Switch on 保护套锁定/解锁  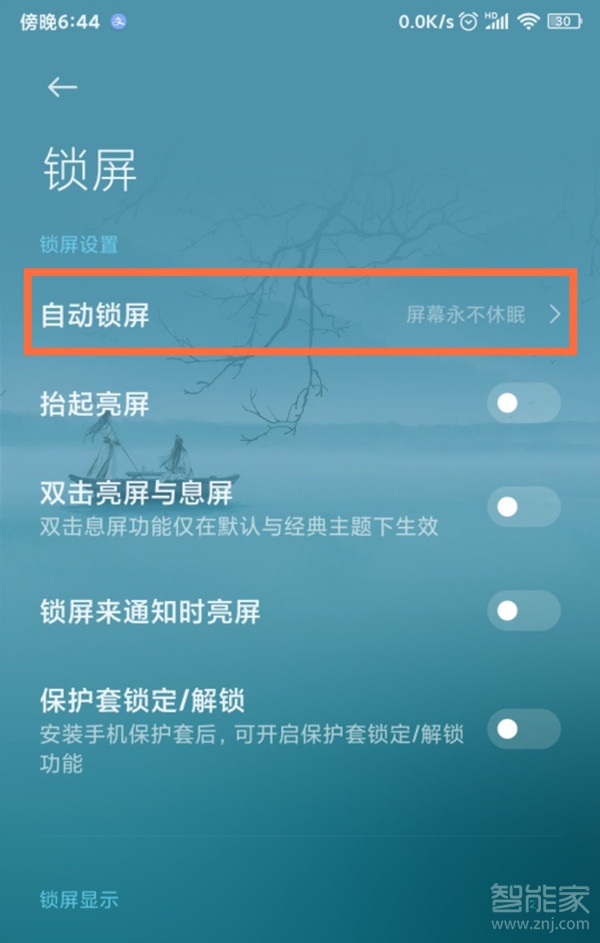click(523, 729)
